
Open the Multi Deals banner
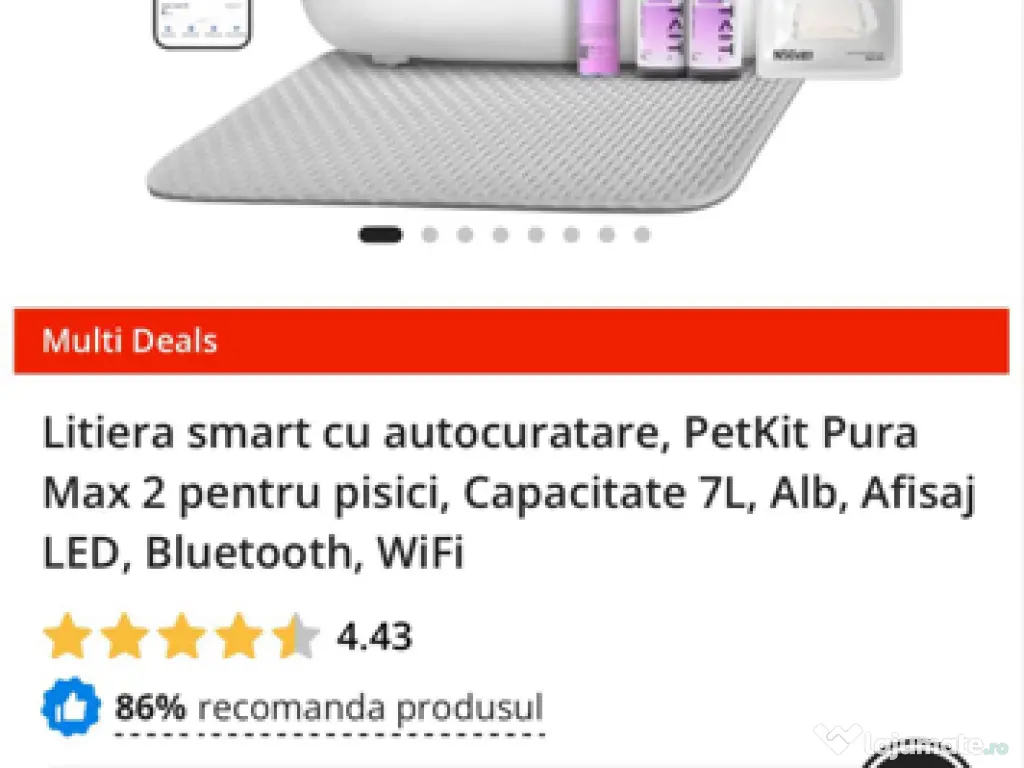coord(511,341)
